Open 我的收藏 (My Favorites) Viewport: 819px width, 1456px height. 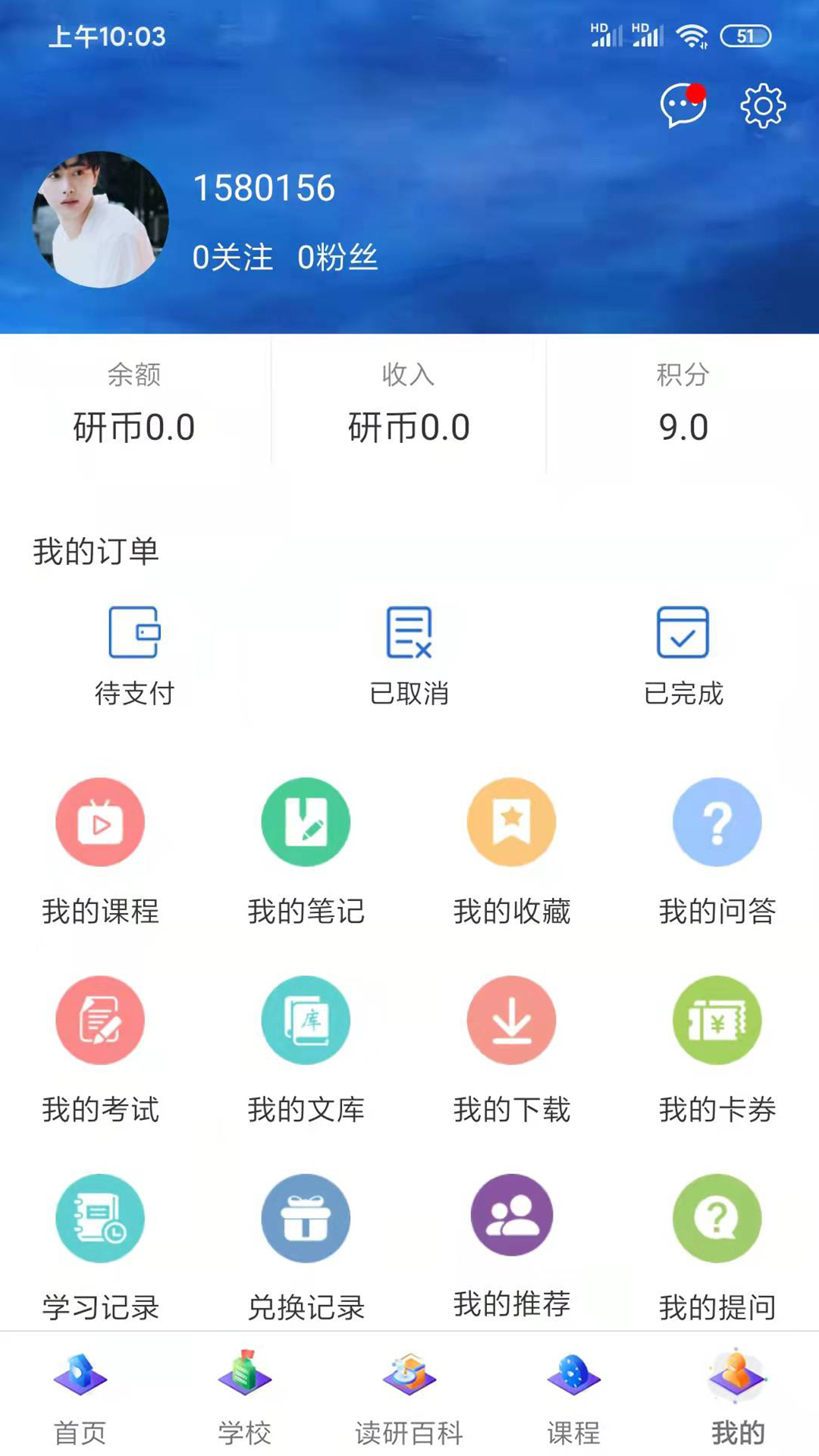(x=511, y=849)
